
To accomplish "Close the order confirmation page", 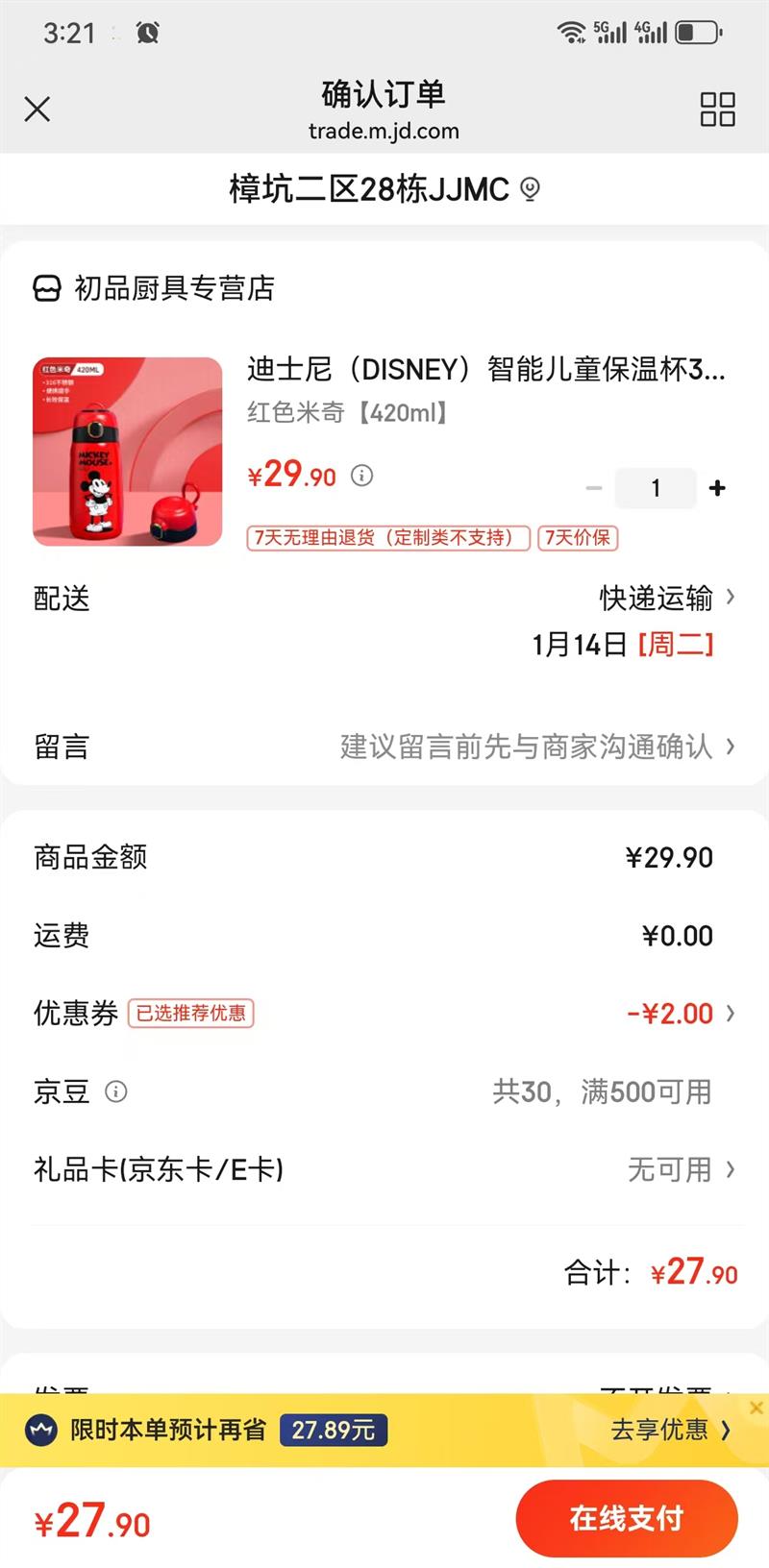I will coord(37,110).
